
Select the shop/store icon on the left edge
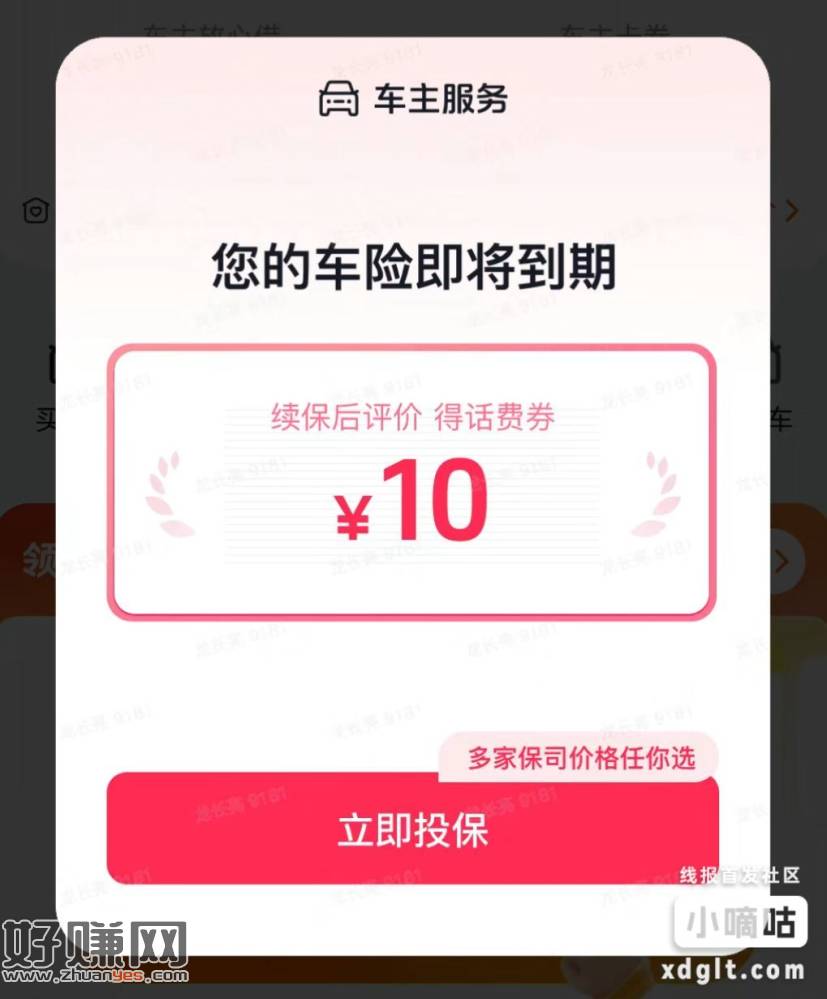[x=33, y=211]
